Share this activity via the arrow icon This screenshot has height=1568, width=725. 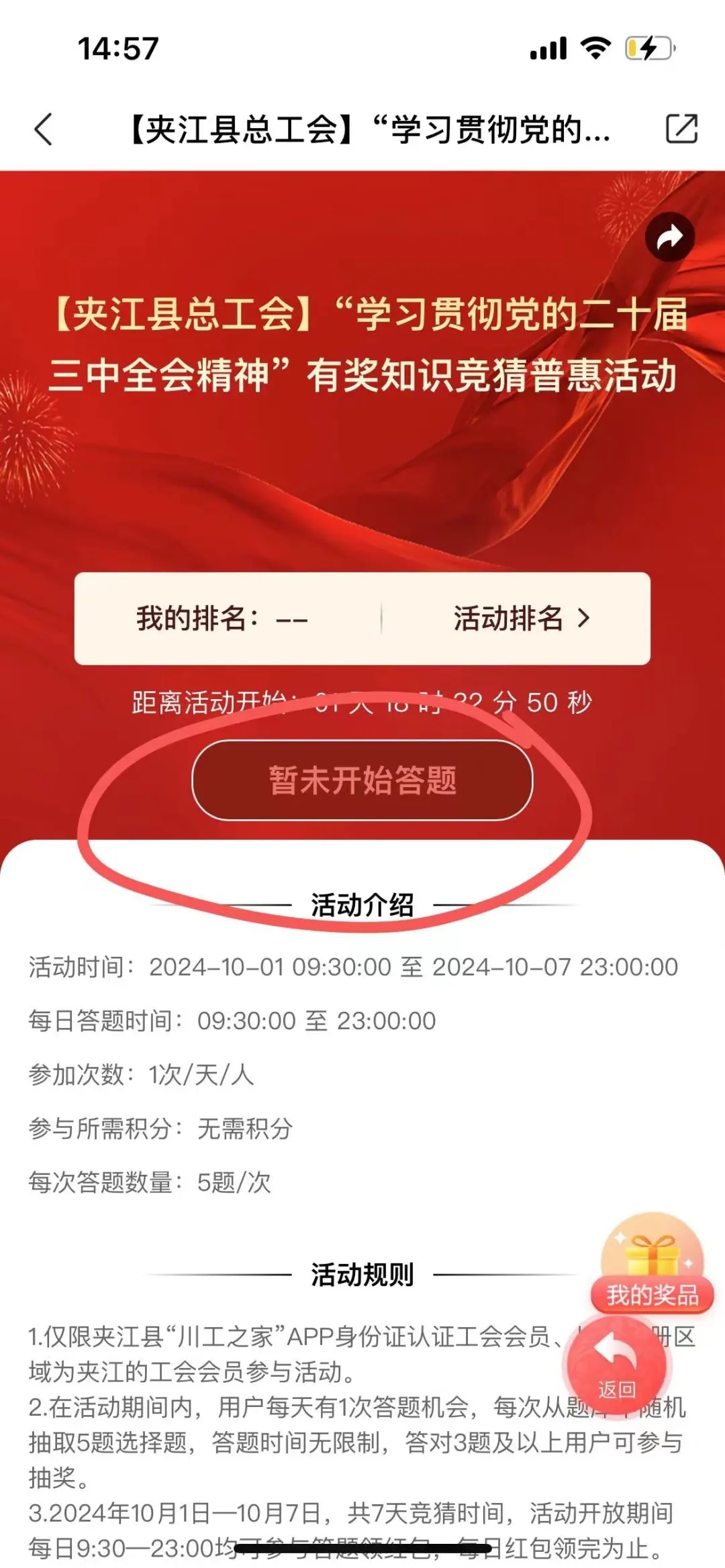(669, 237)
